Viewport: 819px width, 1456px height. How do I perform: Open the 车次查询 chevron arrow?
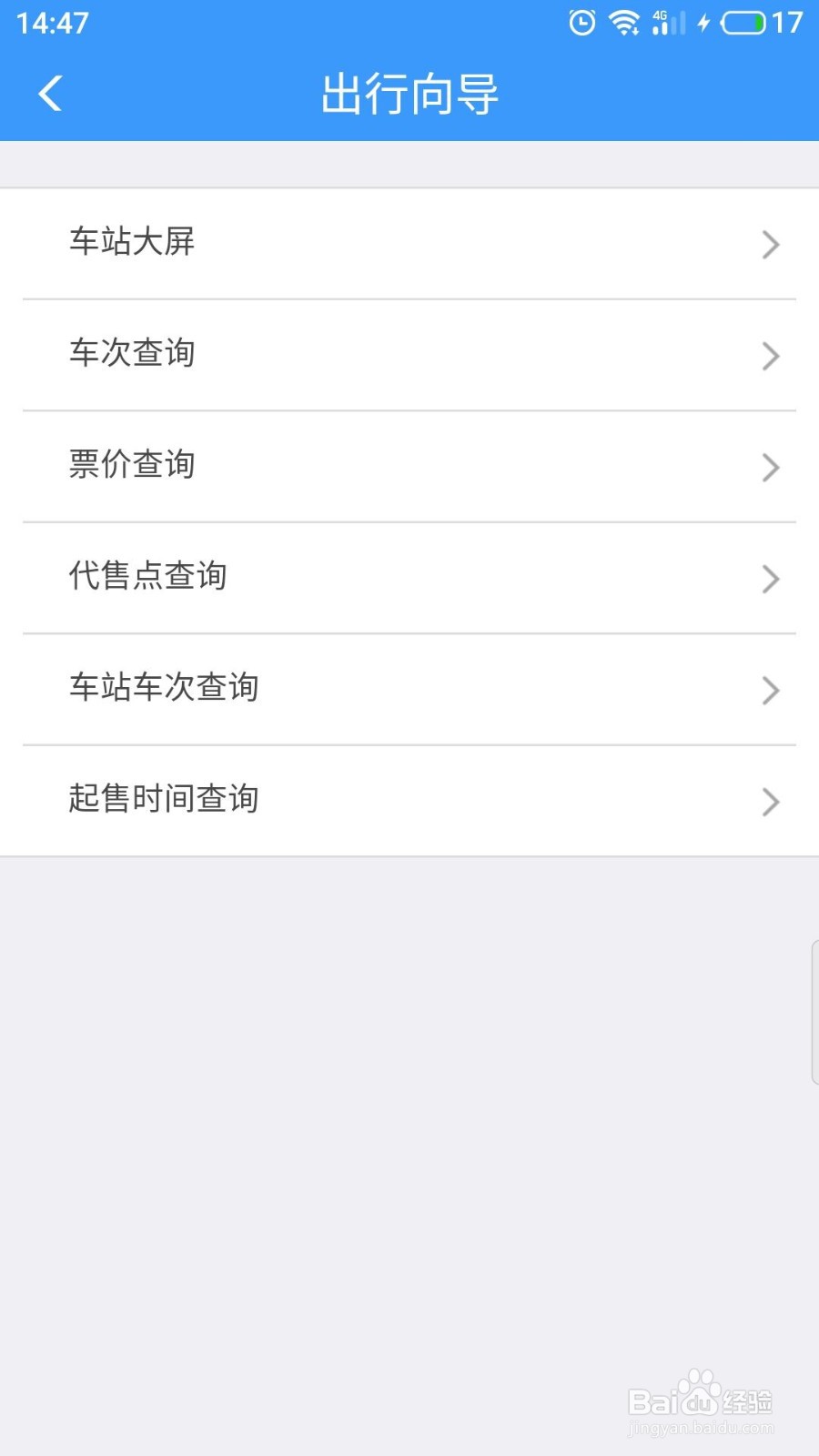[x=771, y=356]
